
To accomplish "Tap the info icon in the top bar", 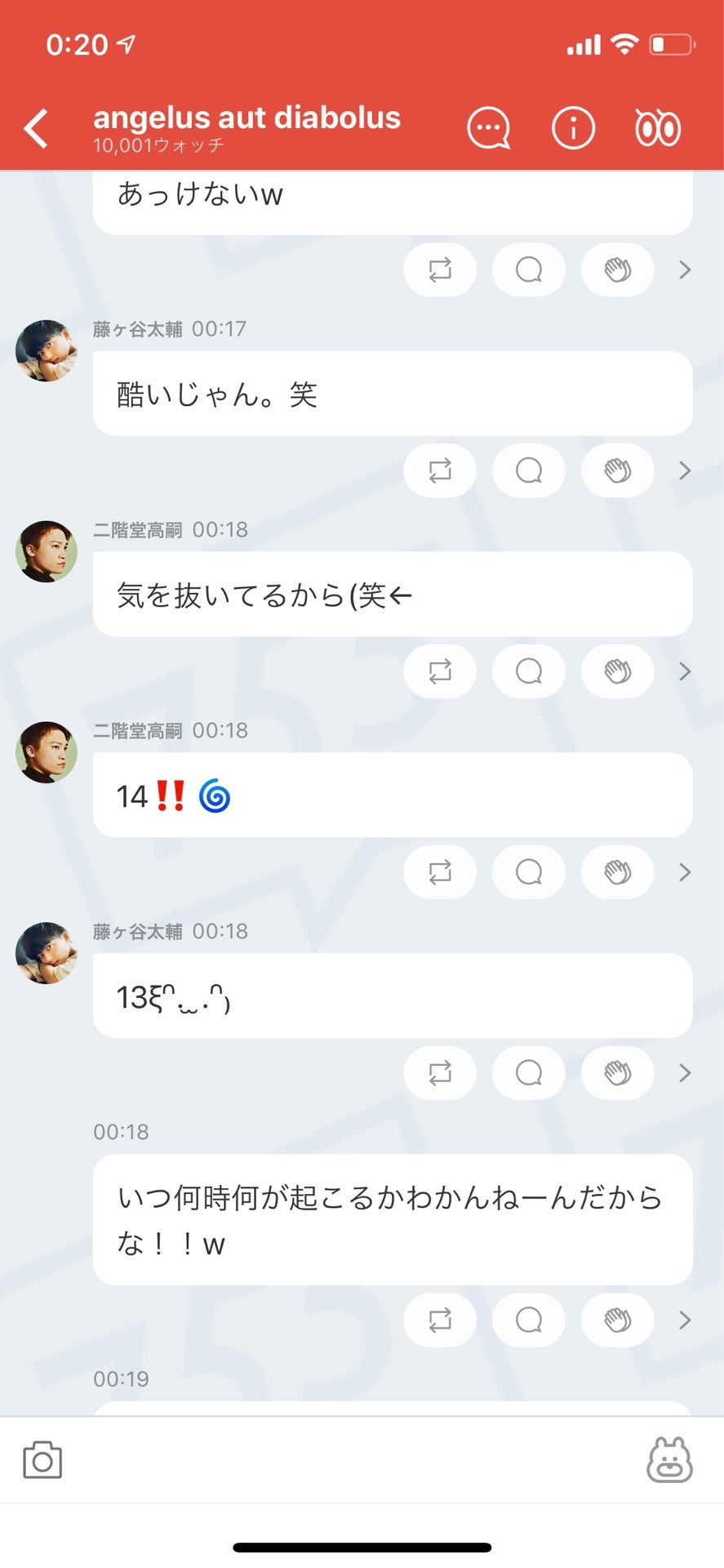I will [573, 128].
